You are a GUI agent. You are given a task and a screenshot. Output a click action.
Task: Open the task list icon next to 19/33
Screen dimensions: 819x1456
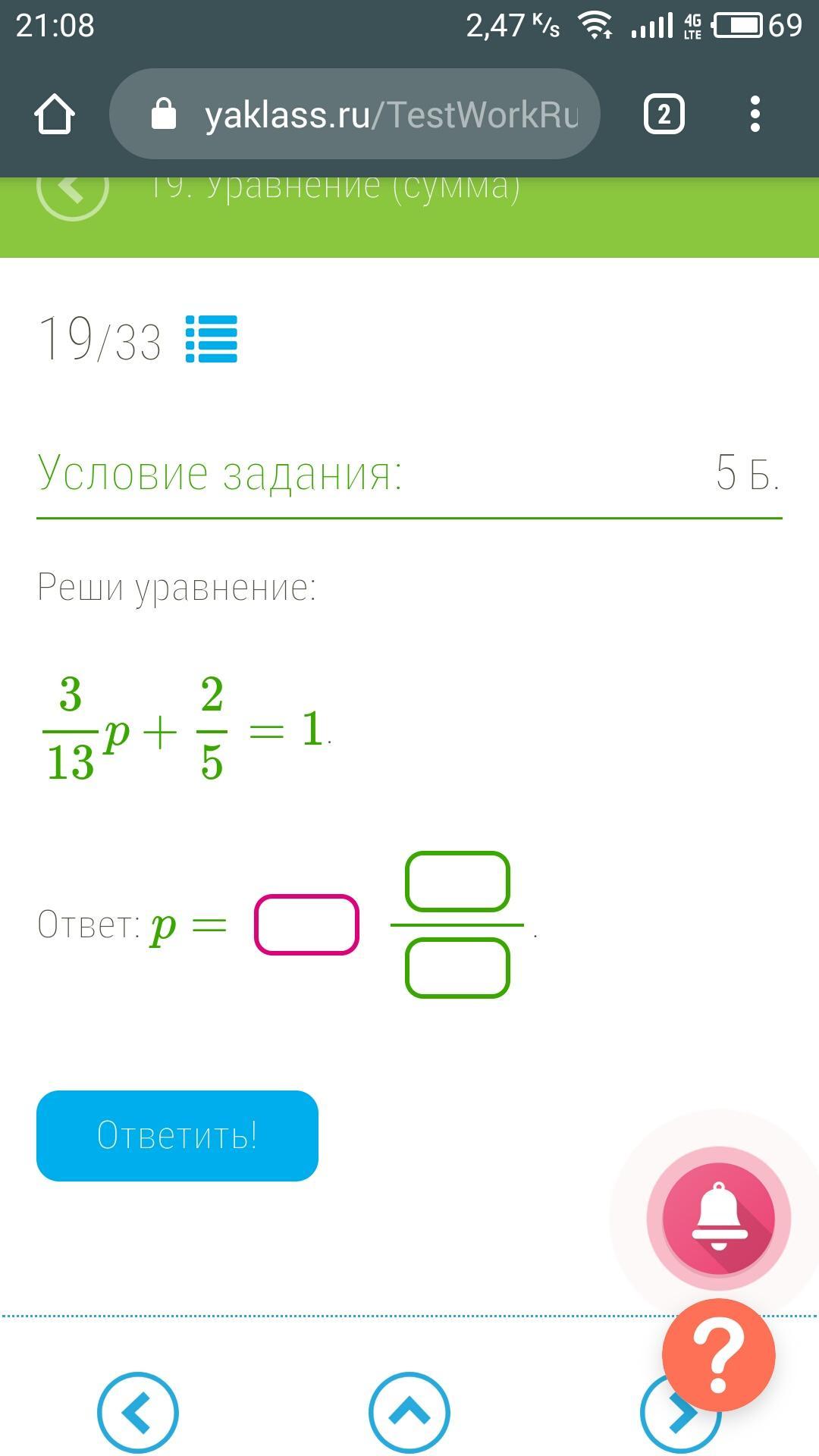click(x=212, y=339)
